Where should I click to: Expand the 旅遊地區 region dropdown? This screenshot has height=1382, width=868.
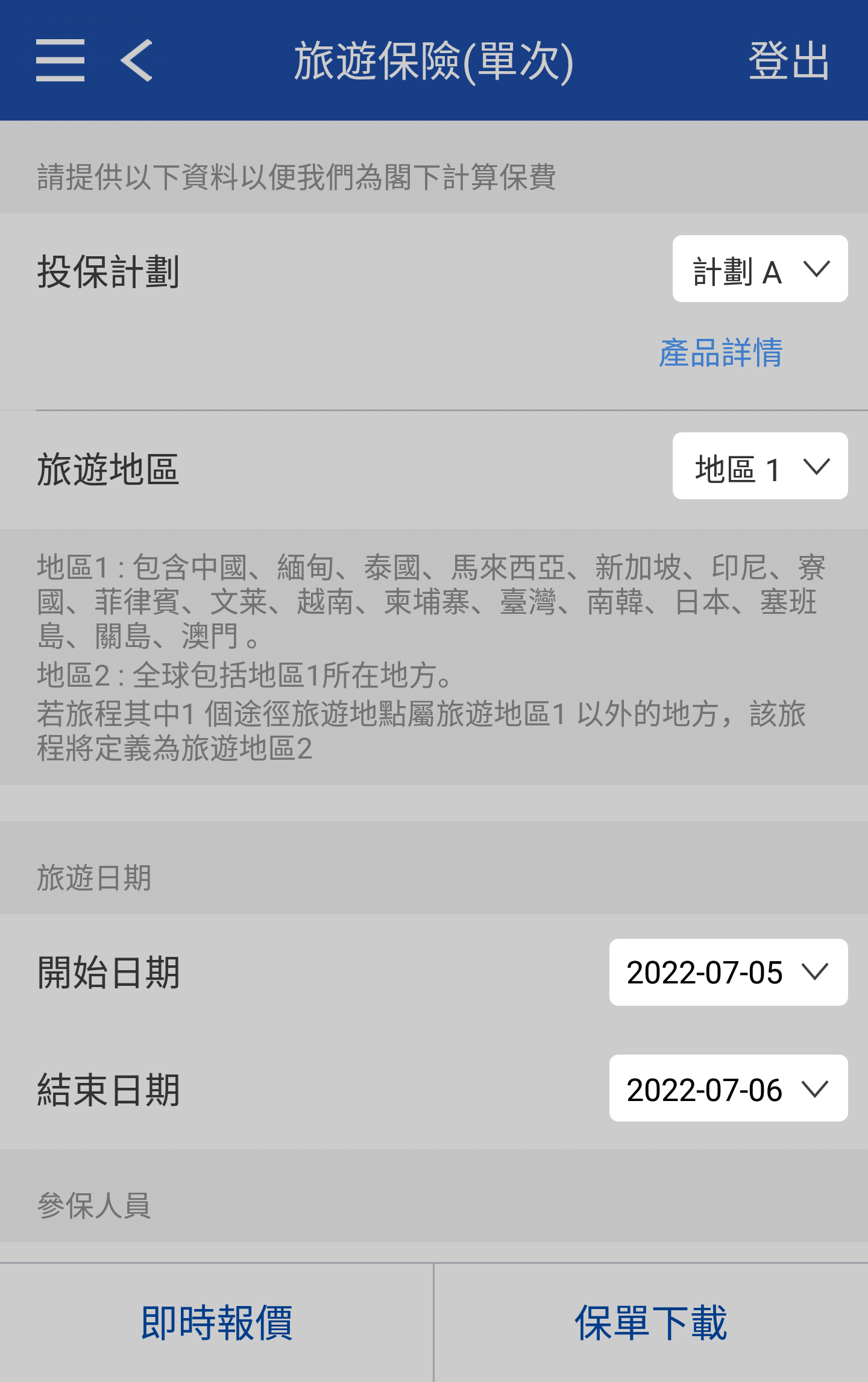(759, 466)
